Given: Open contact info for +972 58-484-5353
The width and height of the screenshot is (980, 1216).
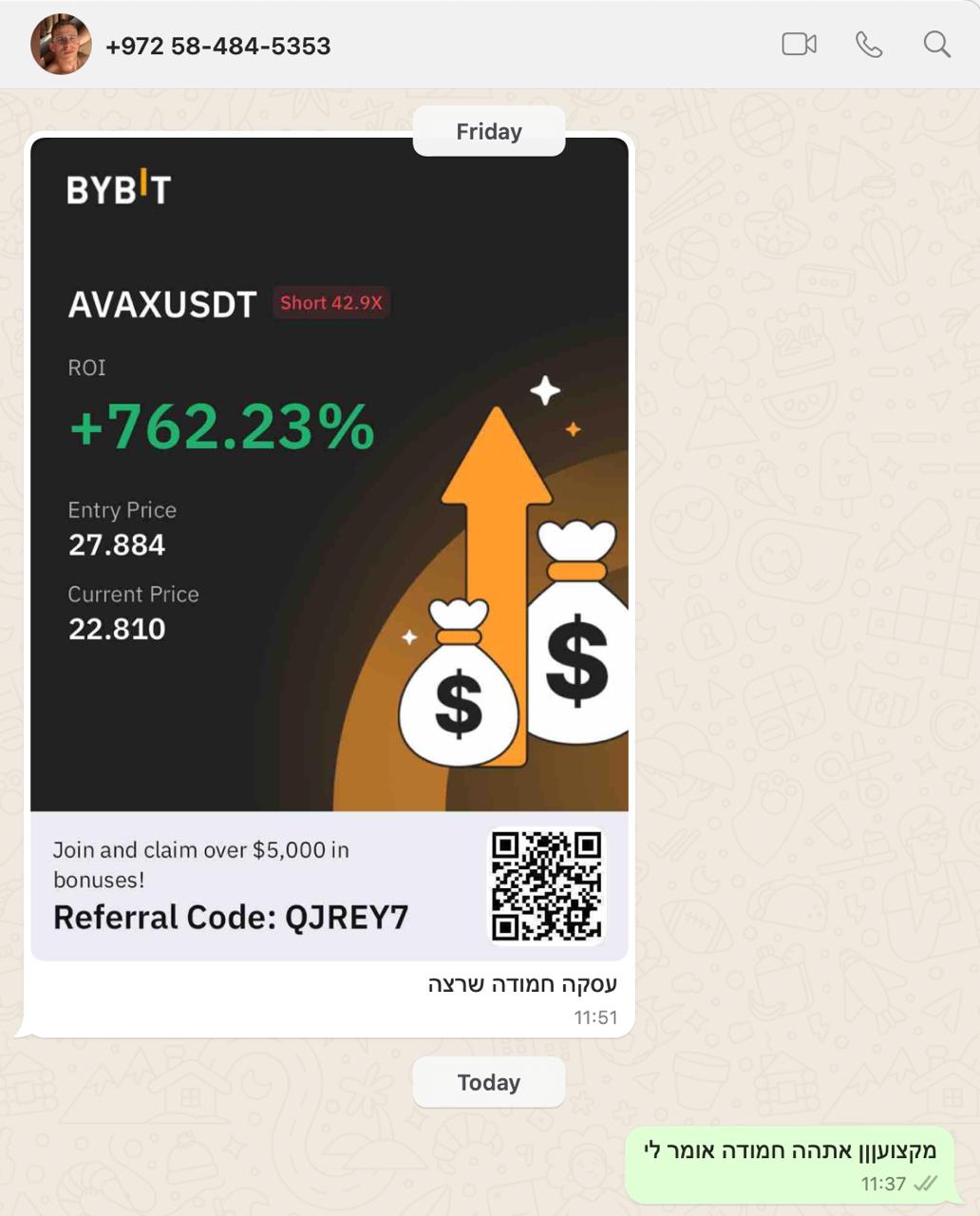Looking at the screenshot, I should tap(217, 46).
